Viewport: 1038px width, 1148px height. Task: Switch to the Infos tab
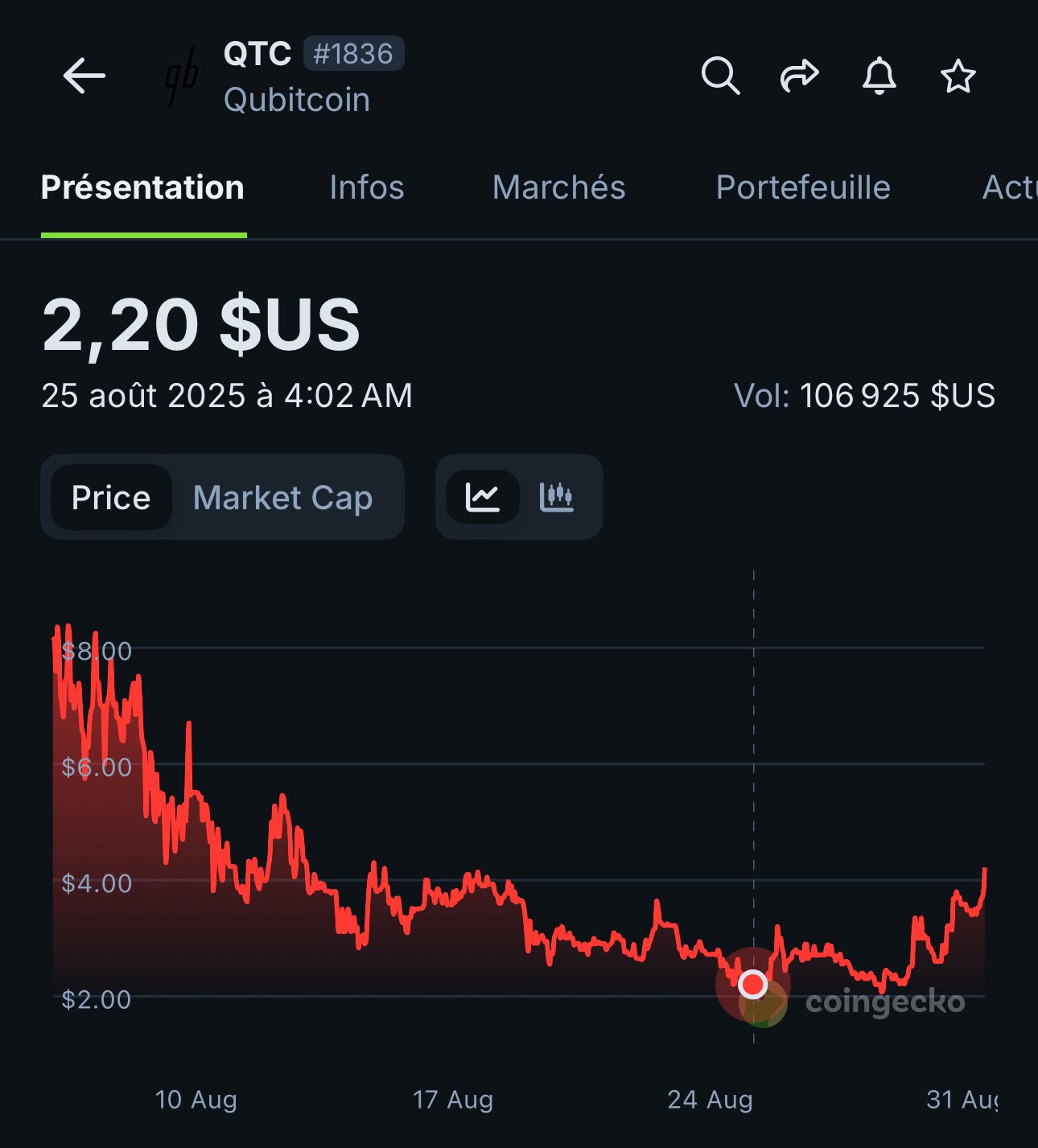[x=366, y=187]
